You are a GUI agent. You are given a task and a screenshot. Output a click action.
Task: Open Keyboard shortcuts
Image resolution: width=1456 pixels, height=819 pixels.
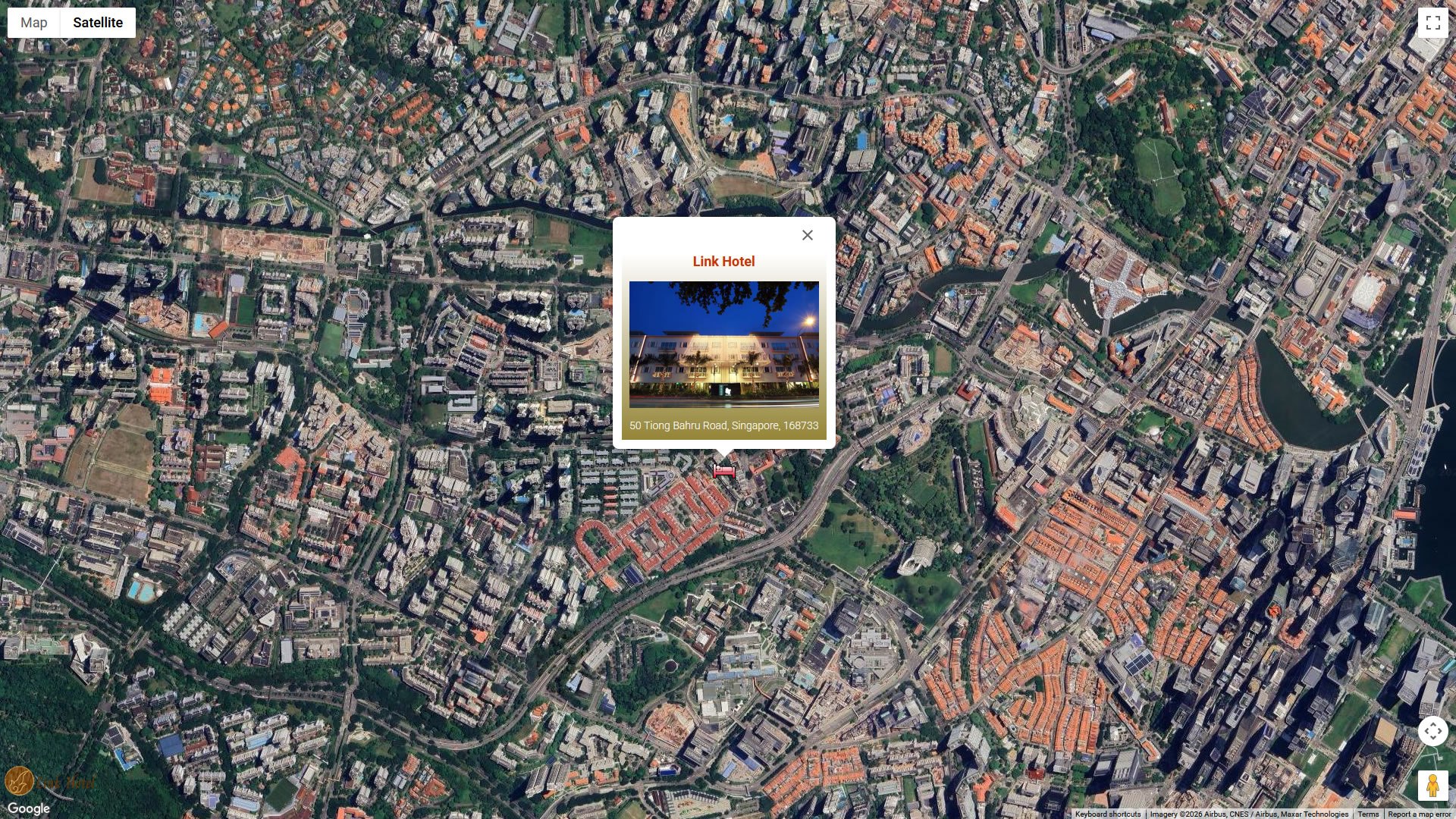click(1107, 814)
